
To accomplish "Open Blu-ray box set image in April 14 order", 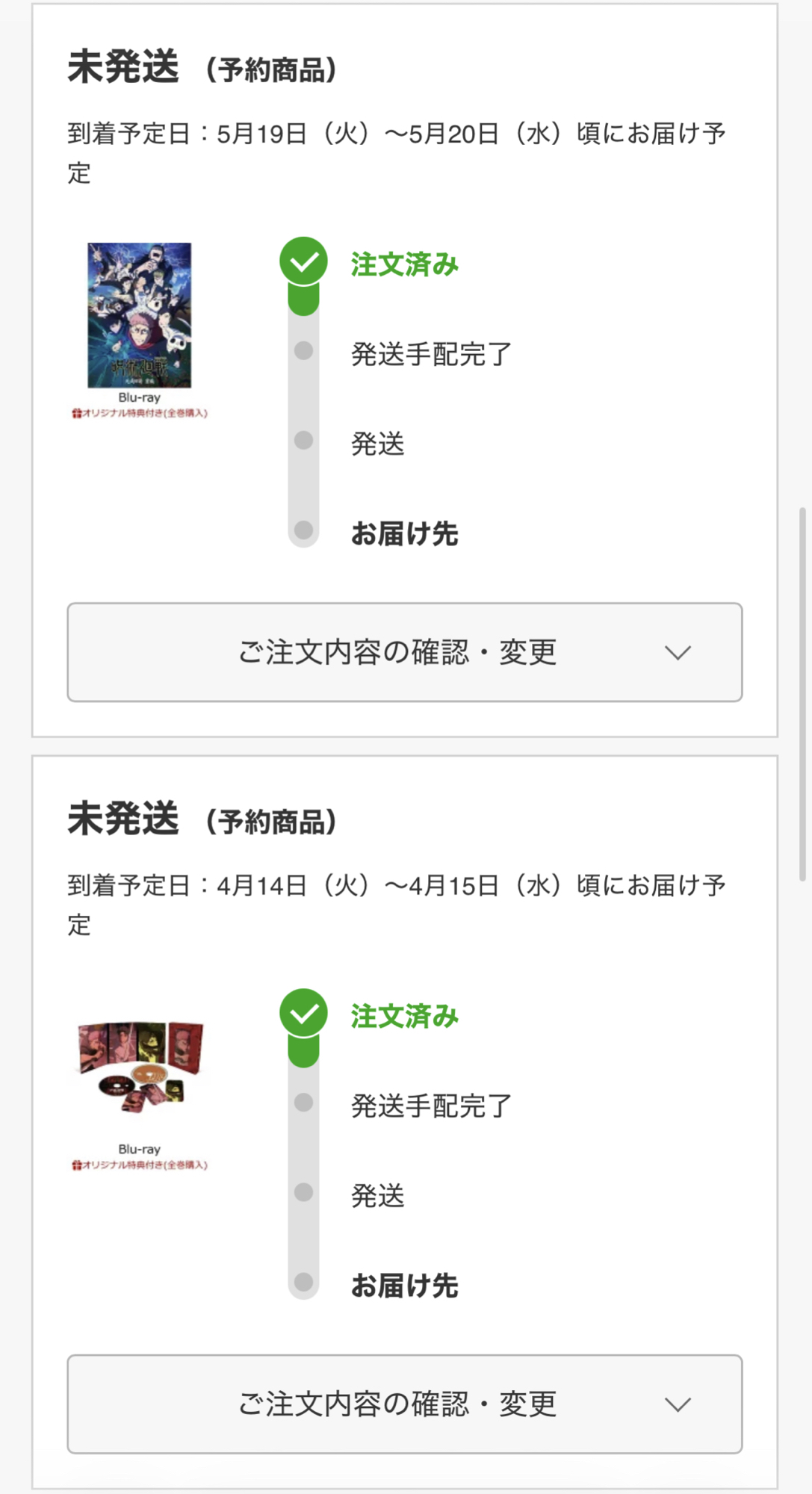I will point(140,1067).
